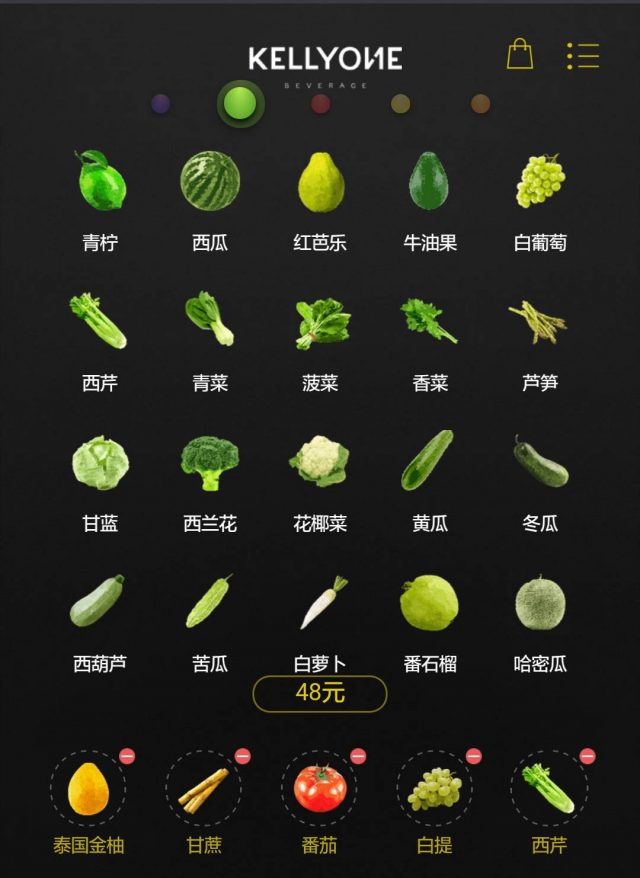Remove 甘蔗 from selected ingredients

[243, 756]
